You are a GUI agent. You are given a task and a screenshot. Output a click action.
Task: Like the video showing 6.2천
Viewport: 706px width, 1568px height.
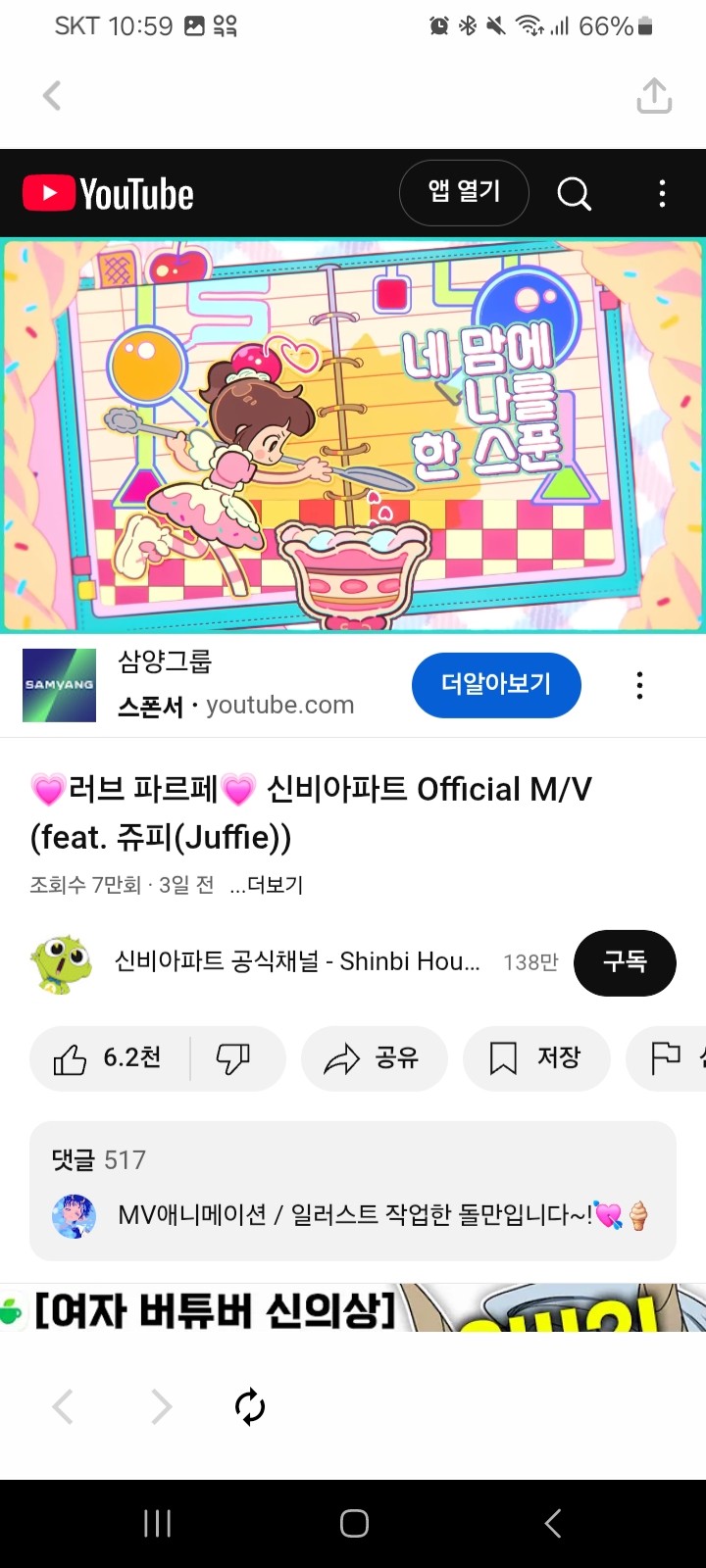(x=108, y=1058)
